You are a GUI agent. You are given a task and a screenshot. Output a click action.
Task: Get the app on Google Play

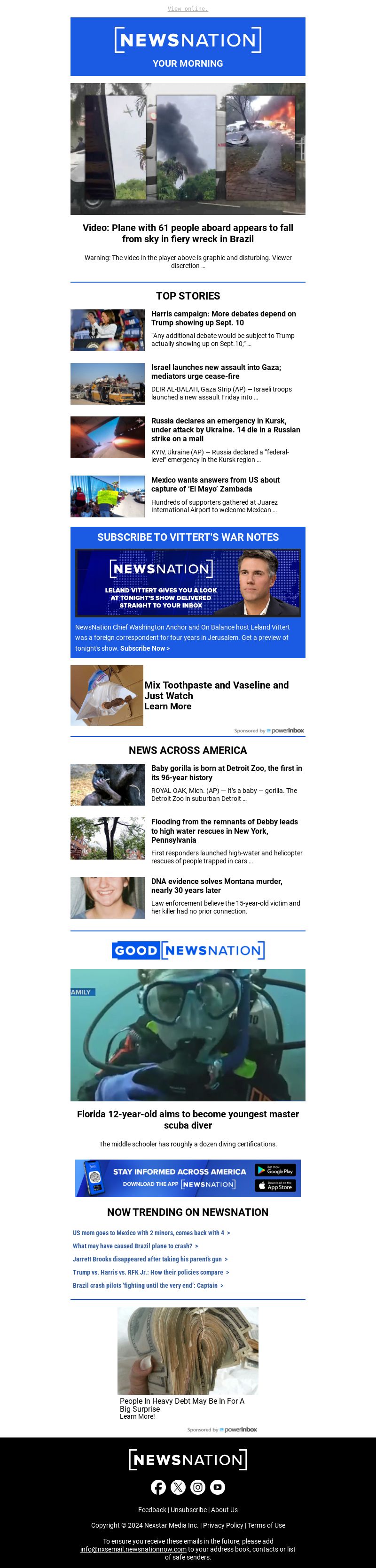tap(275, 1170)
